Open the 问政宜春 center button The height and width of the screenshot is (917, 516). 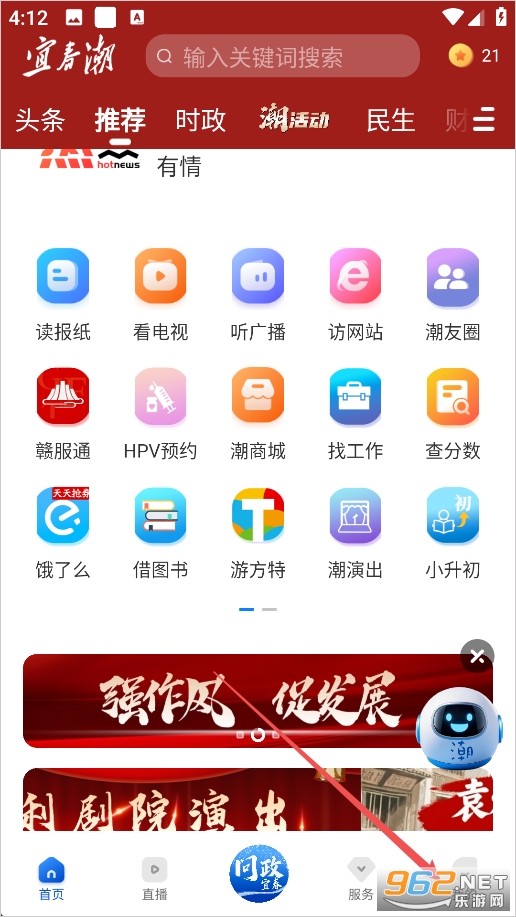click(x=258, y=873)
